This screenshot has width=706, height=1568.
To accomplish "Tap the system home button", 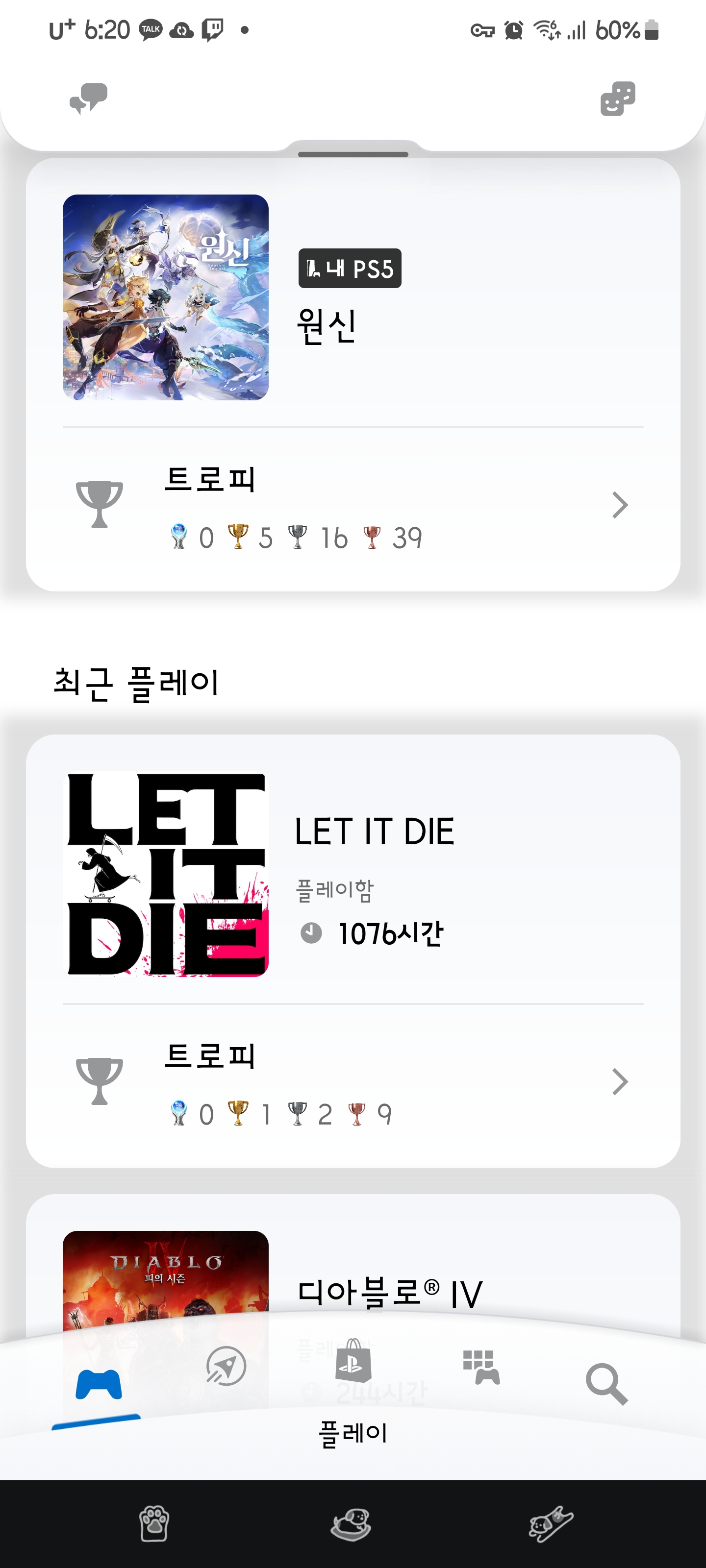I will 352,1524.
